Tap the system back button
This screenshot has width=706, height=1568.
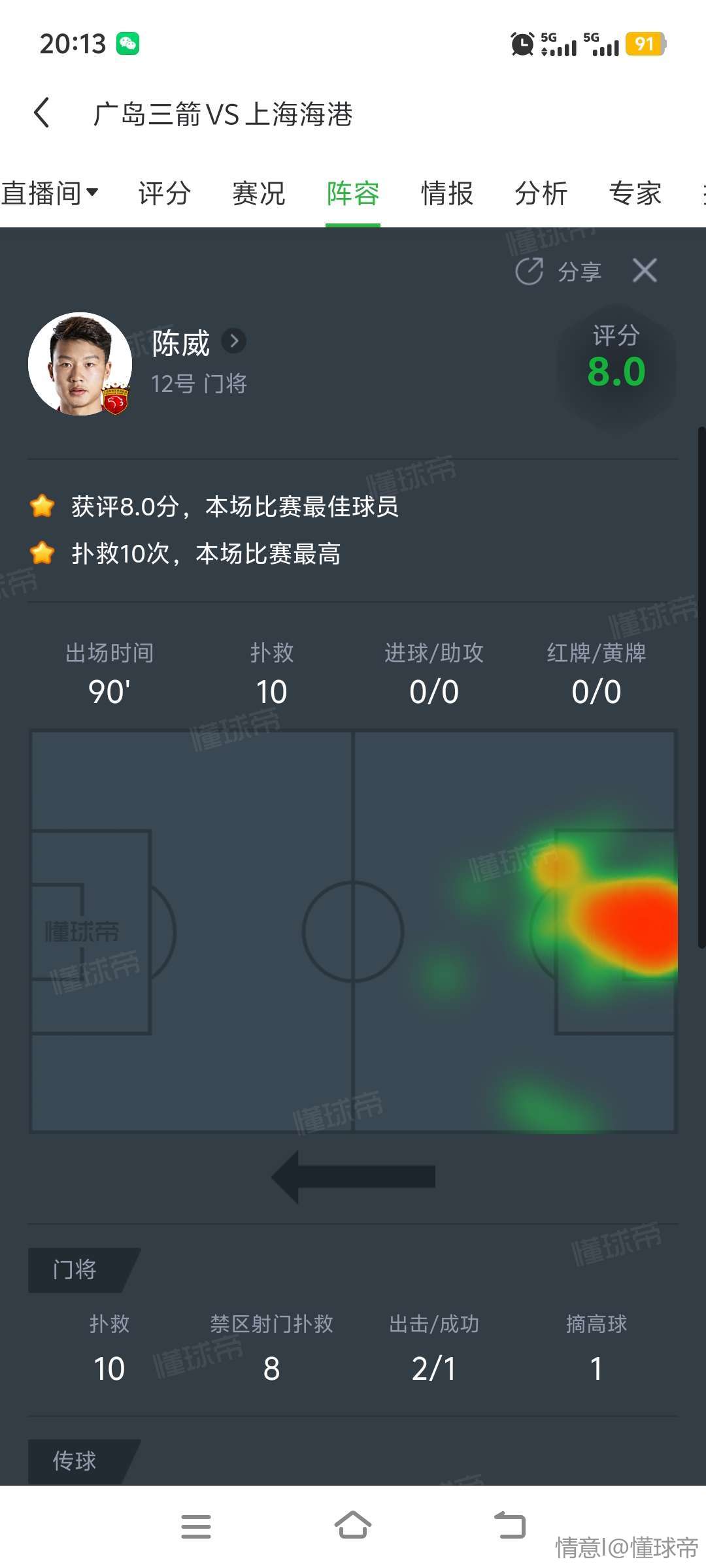pyautogui.click(x=510, y=1526)
